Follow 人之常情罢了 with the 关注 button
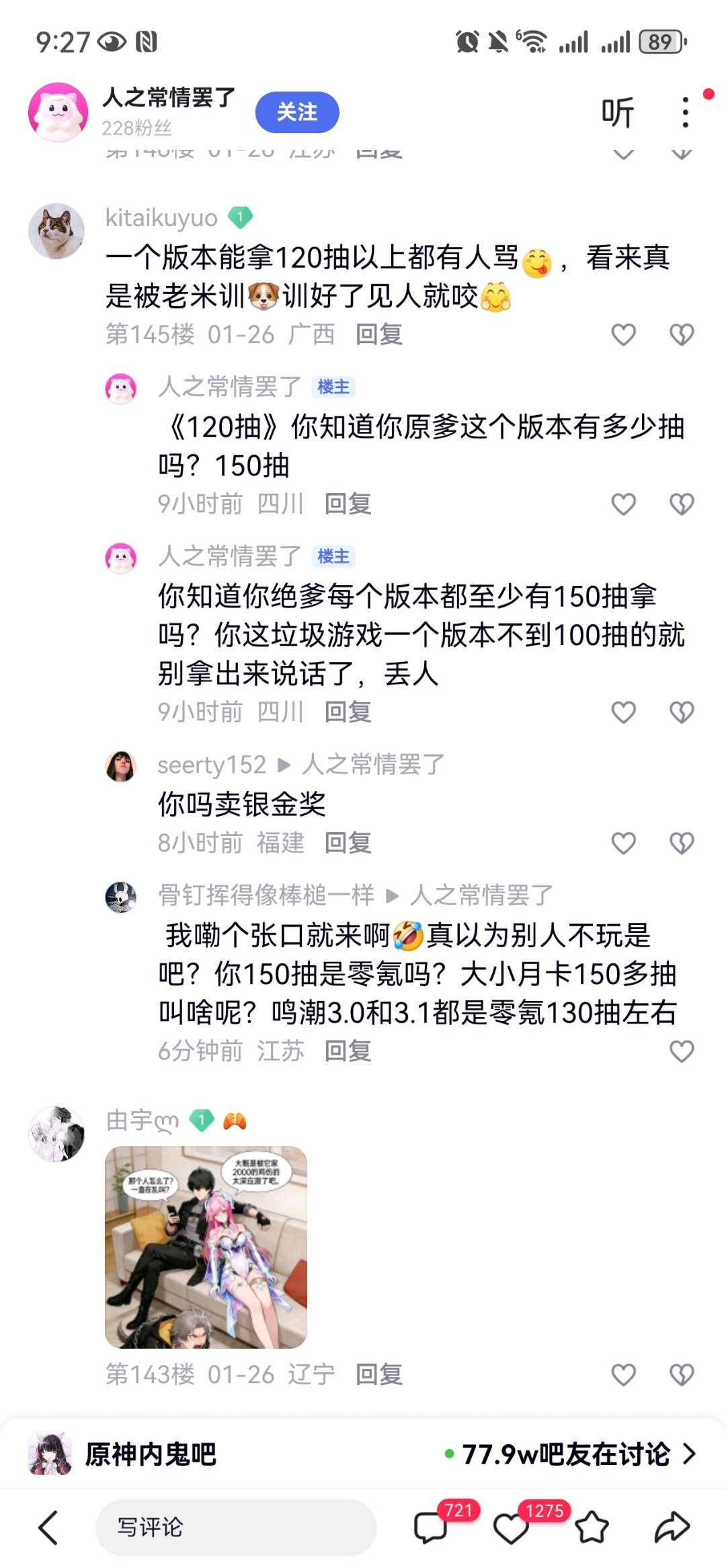This screenshot has height=1568, width=726. tap(296, 112)
